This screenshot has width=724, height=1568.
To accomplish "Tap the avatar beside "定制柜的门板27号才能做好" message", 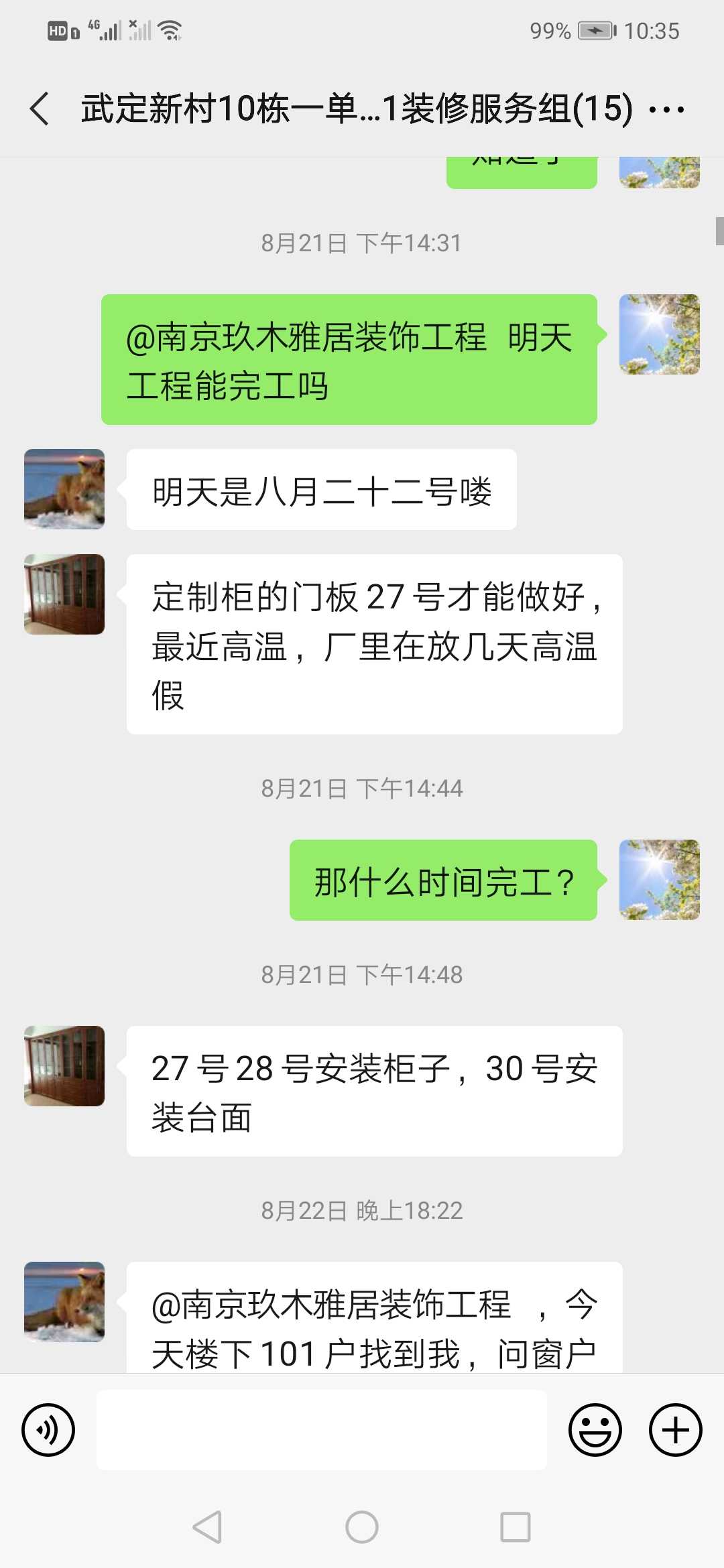I will coord(64,594).
